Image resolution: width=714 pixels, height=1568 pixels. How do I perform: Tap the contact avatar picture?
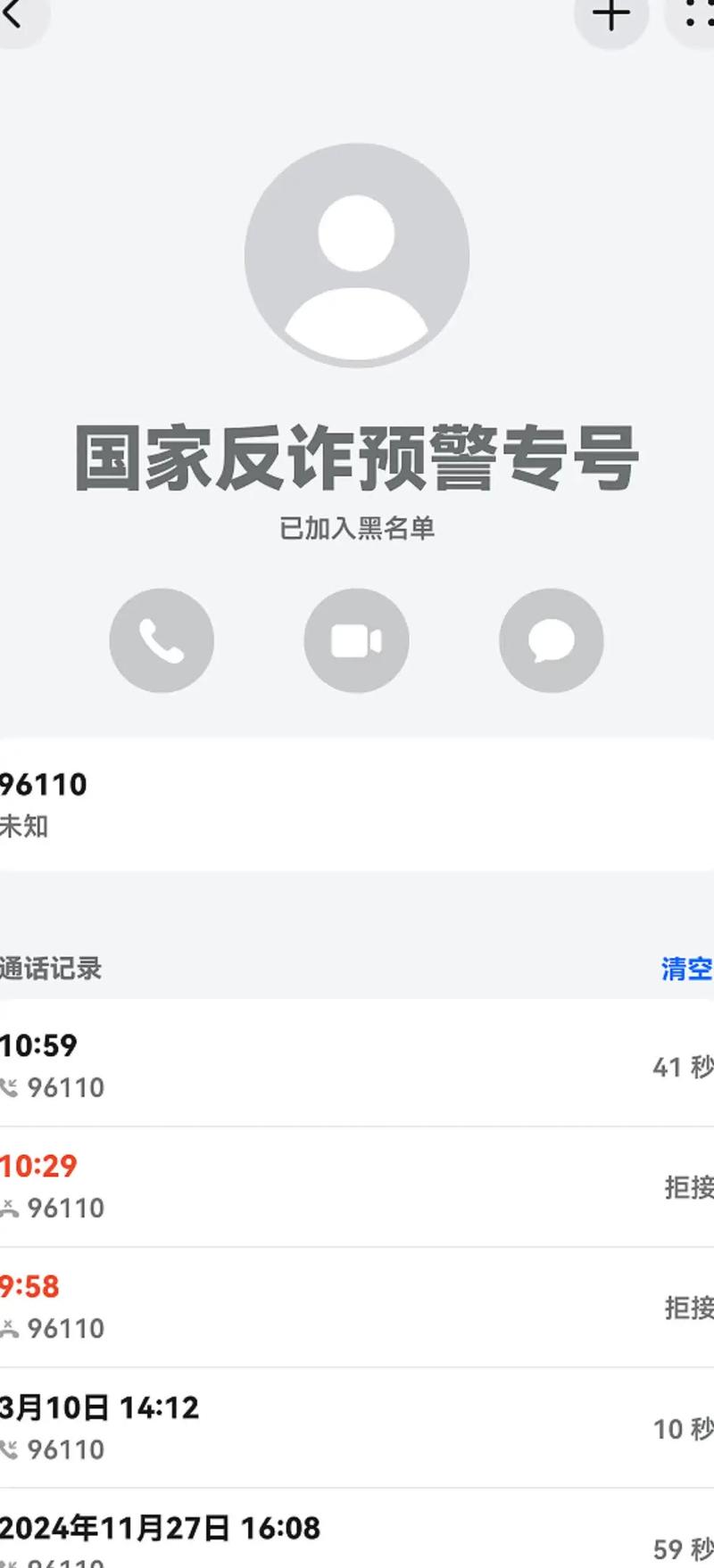pyautogui.click(x=357, y=256)
